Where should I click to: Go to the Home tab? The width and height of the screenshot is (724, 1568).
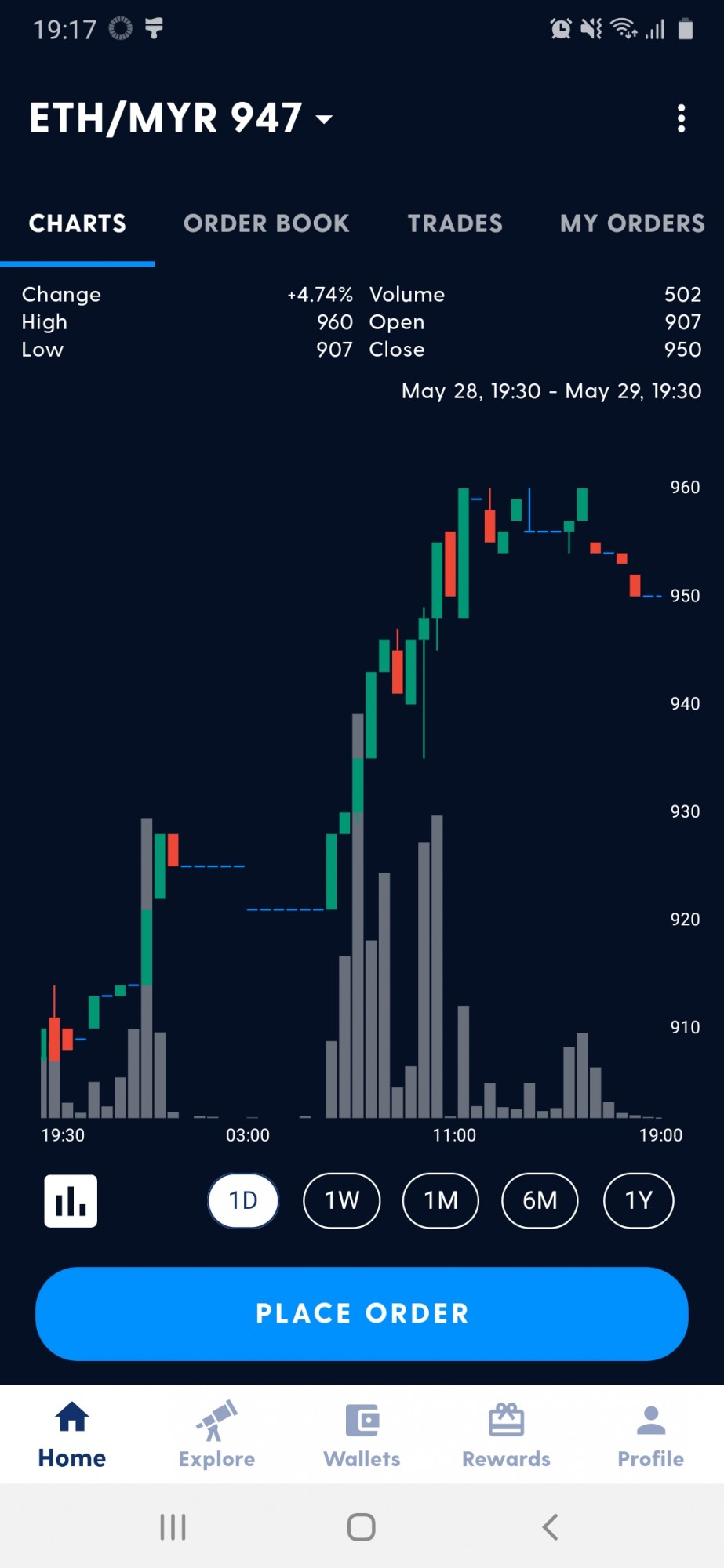point(72,1435)
